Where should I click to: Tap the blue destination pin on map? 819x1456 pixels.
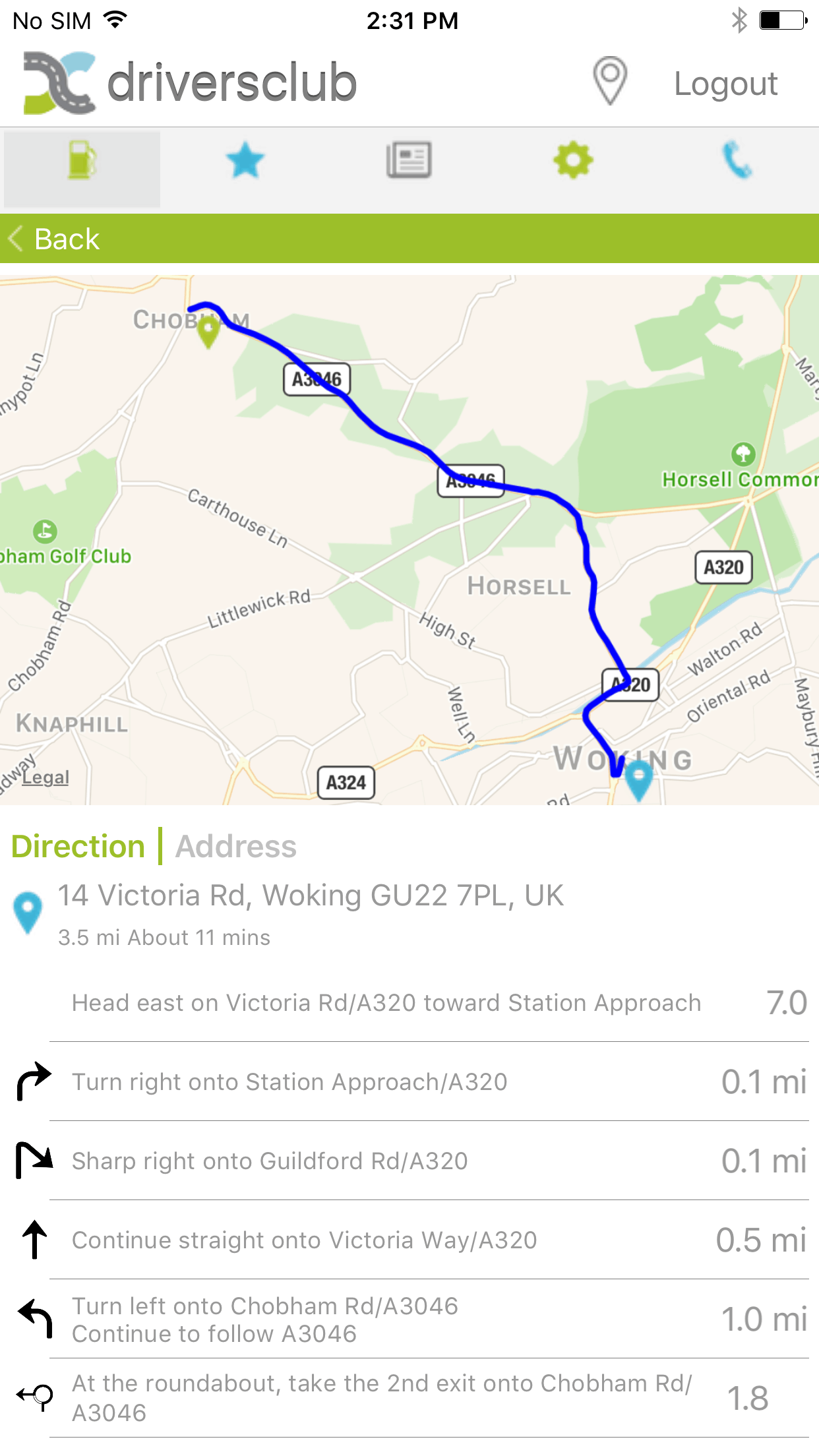click(x=638, y=778)
